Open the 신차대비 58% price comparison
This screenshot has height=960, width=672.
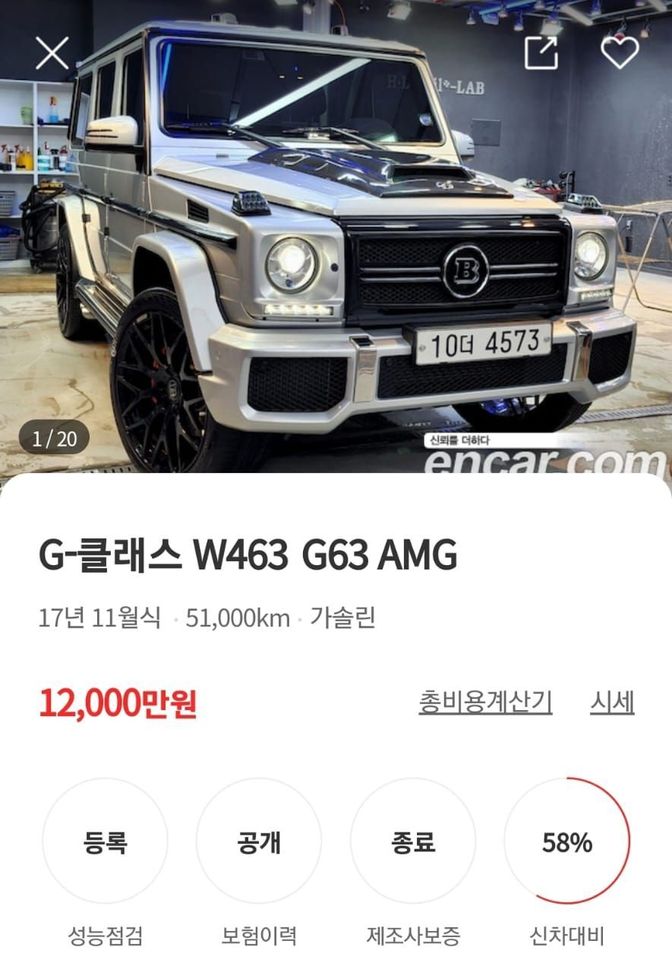[x=567, y=842]
